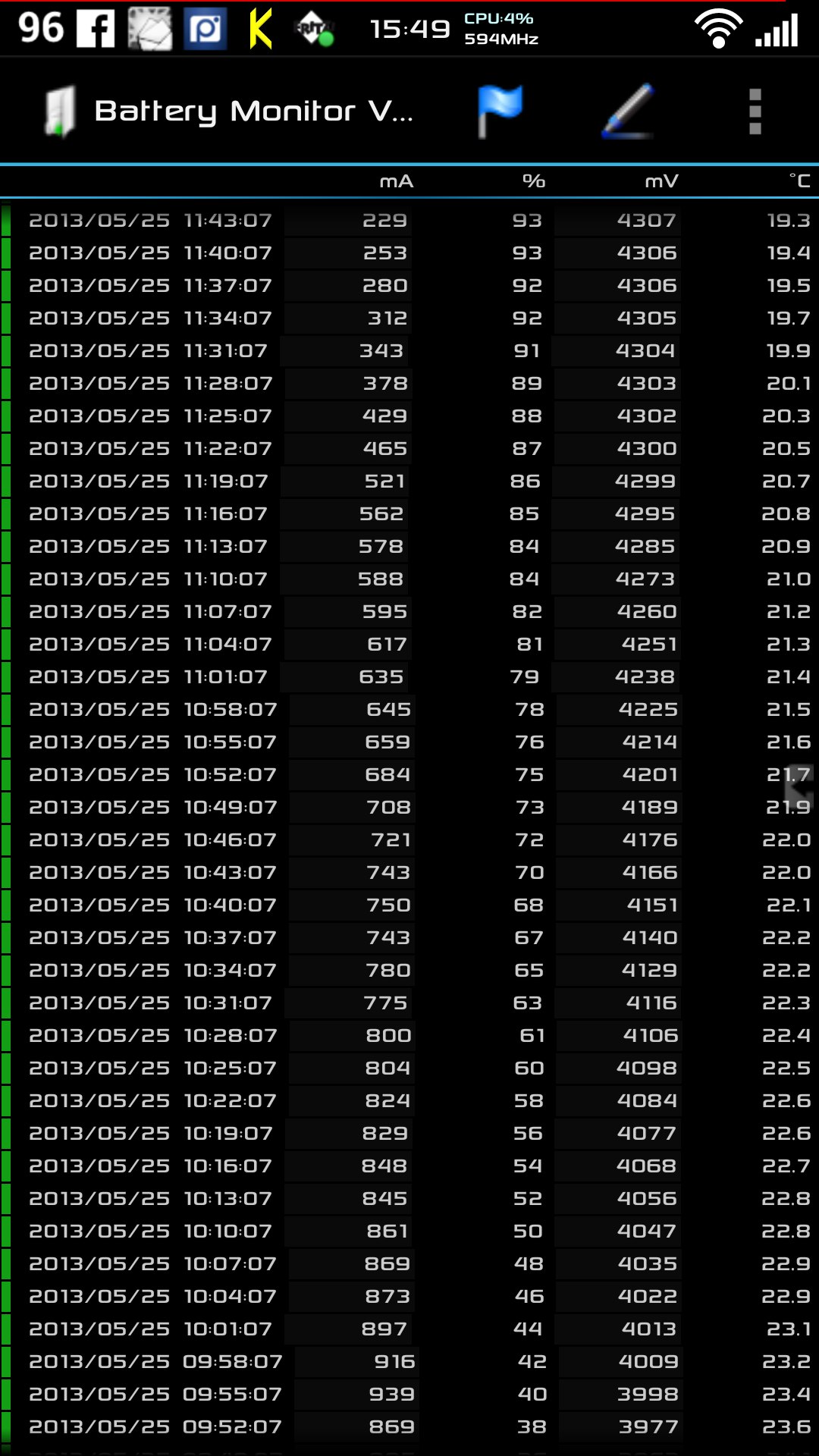Tap the blue flag marker icon
The width and height of the screenshot is (819, 1456).
click(500, 111)
